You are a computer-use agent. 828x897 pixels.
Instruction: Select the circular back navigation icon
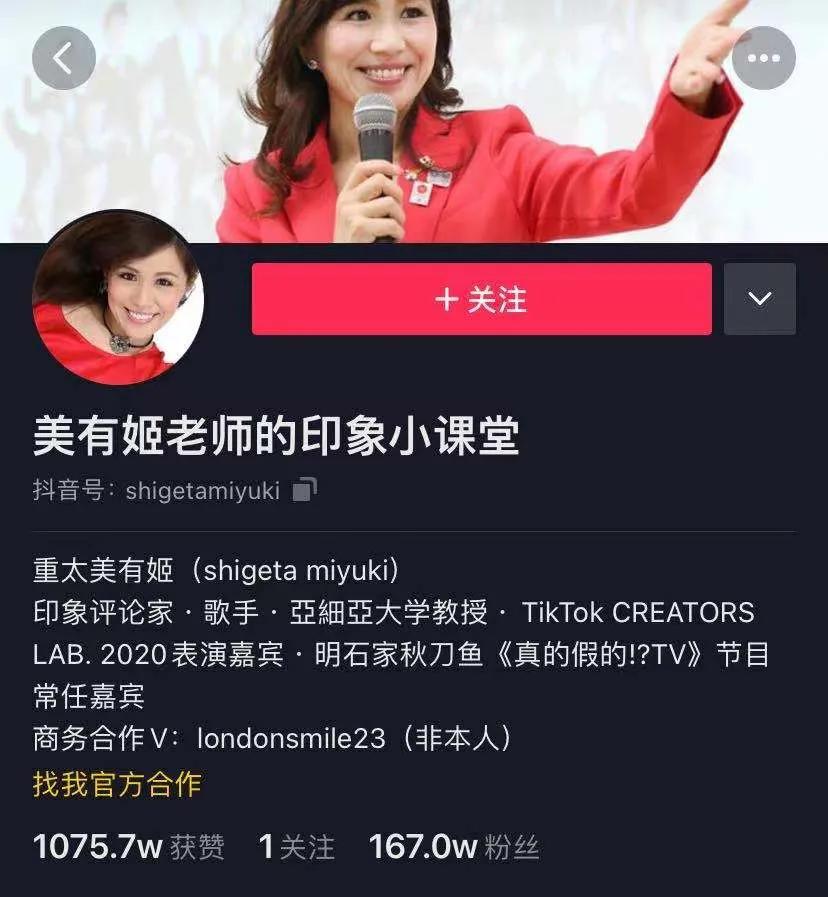click(64, 57)
